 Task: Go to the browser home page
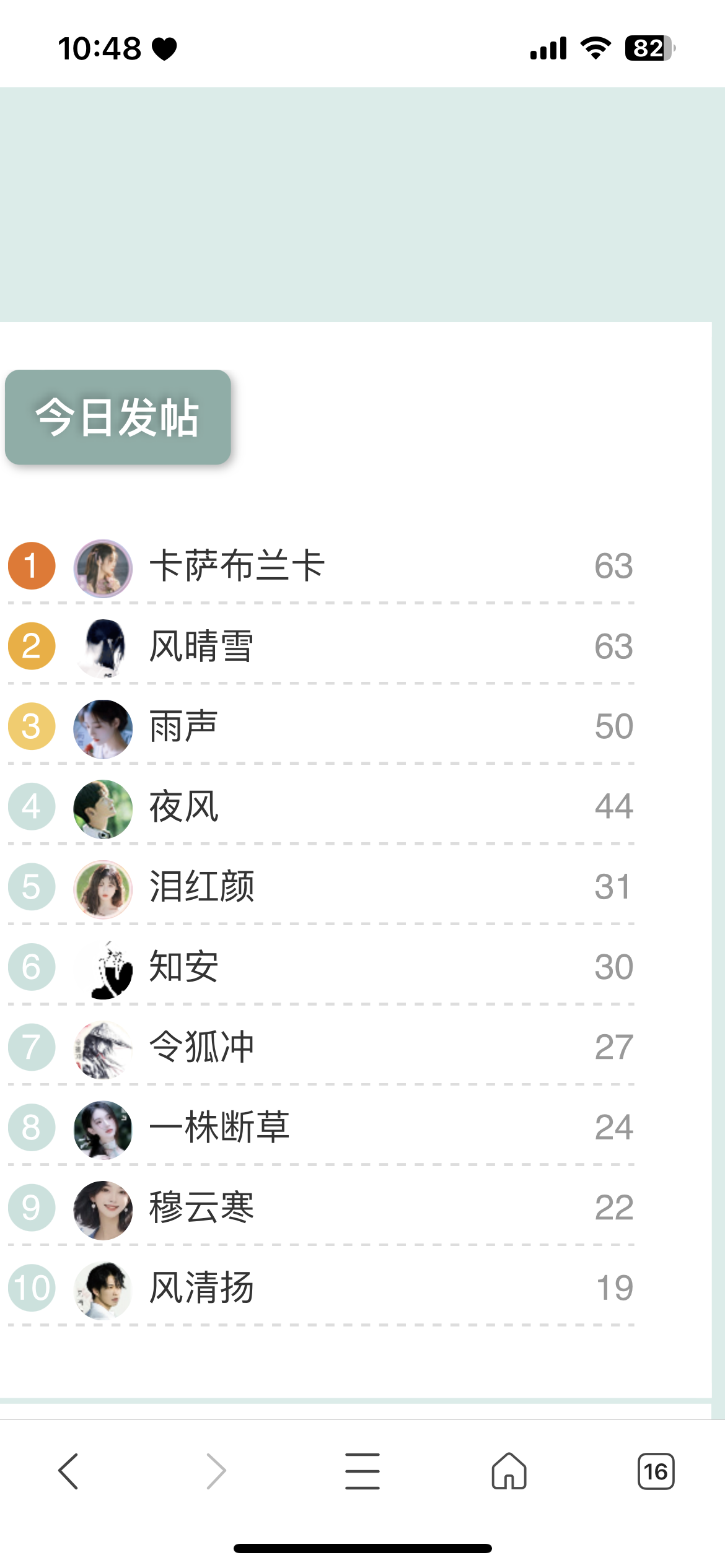tap(509, 1471)
